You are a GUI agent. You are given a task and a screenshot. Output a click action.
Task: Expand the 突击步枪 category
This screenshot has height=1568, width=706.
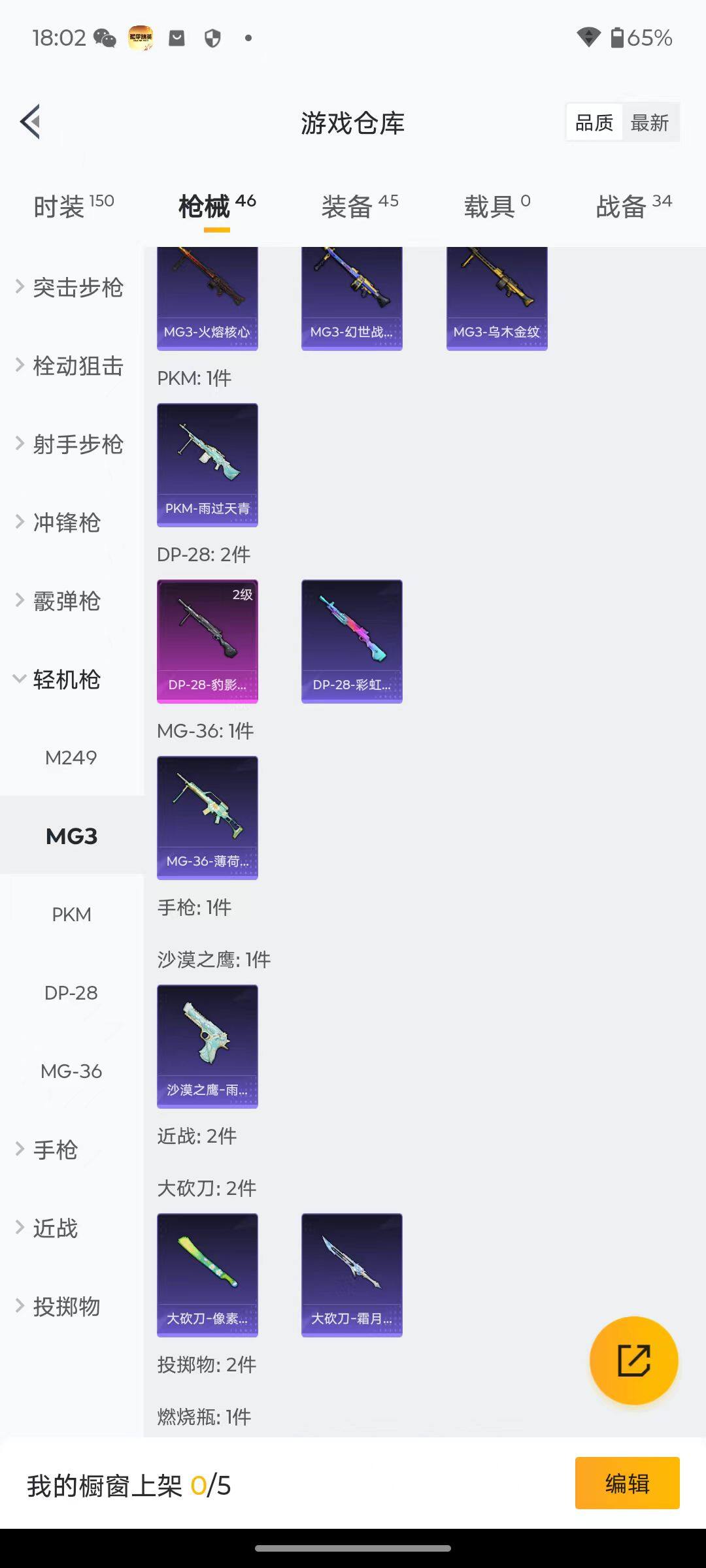point(71,287)
